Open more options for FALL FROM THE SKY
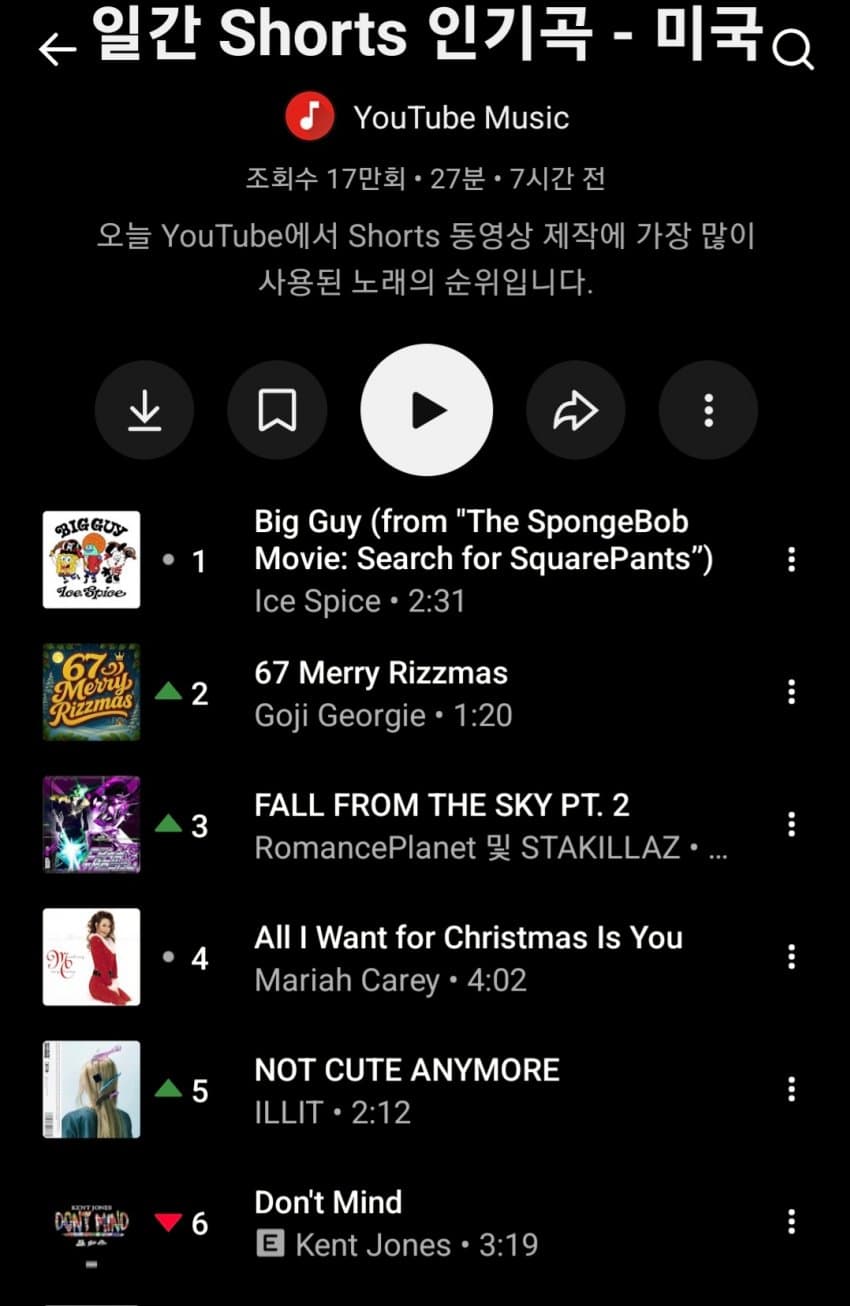The height and width of the screenshot is (1306, 850). (791, 824)
